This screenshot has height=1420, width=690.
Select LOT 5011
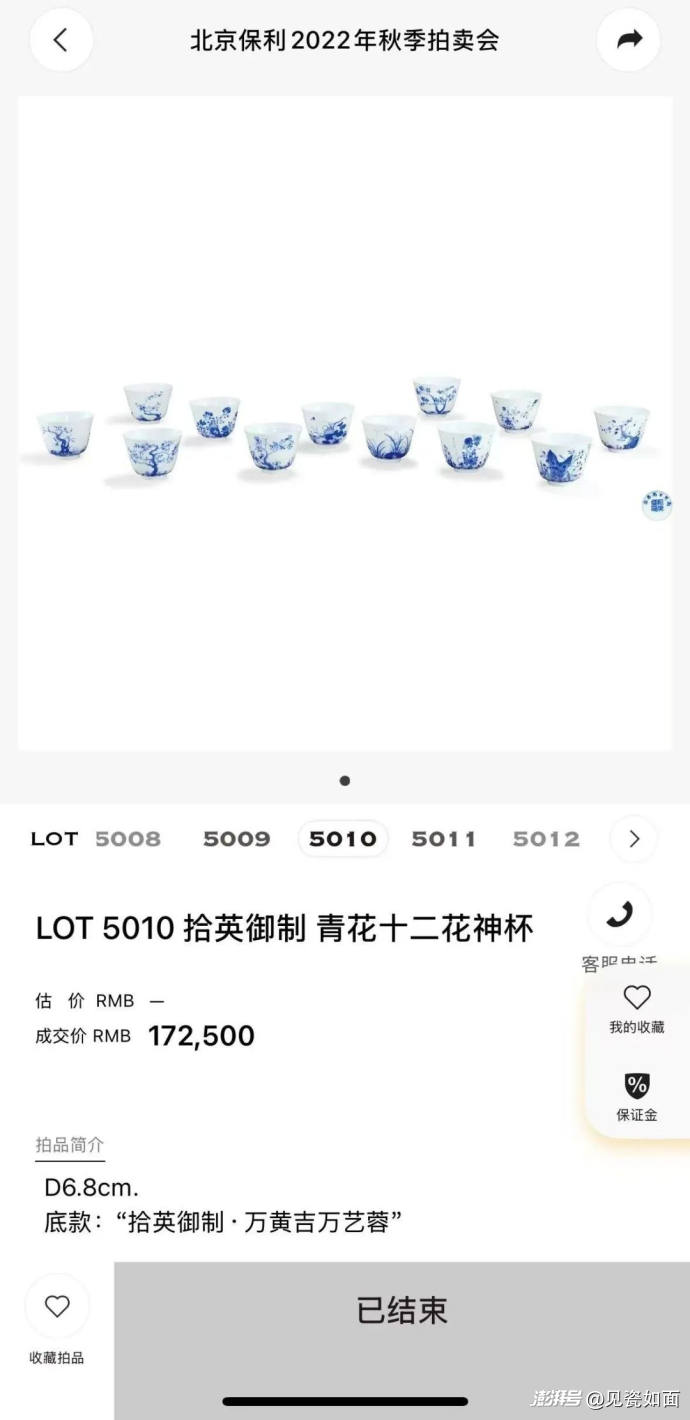[443, 839]
